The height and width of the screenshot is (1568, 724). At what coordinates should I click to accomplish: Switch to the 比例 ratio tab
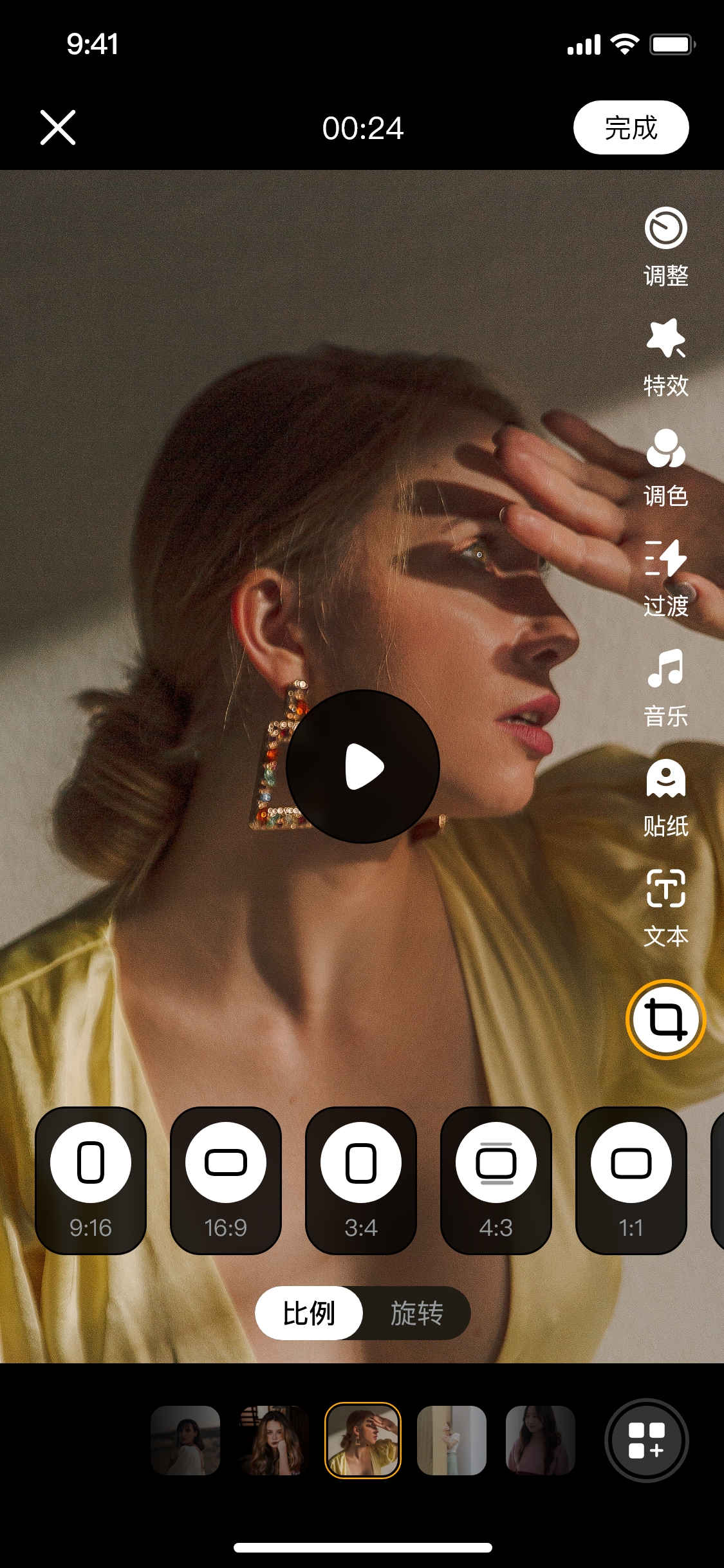[x=309, y=1313]
